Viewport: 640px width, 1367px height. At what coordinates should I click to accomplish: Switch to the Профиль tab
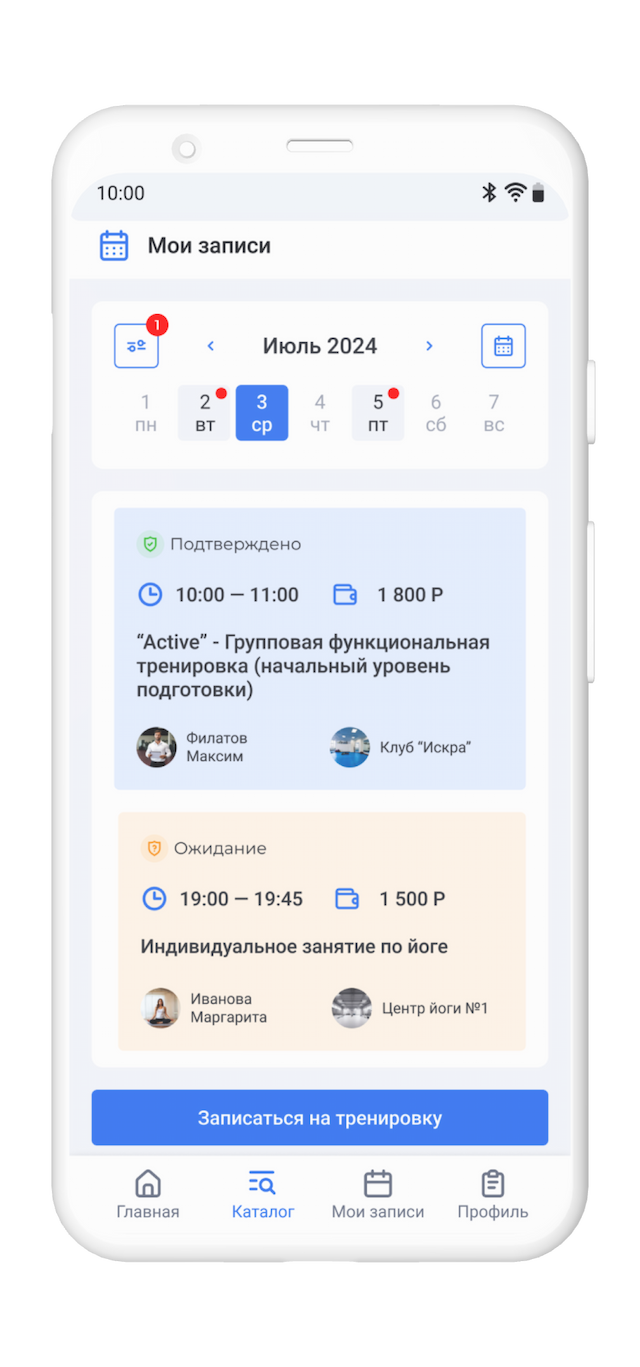point(493,1194)
